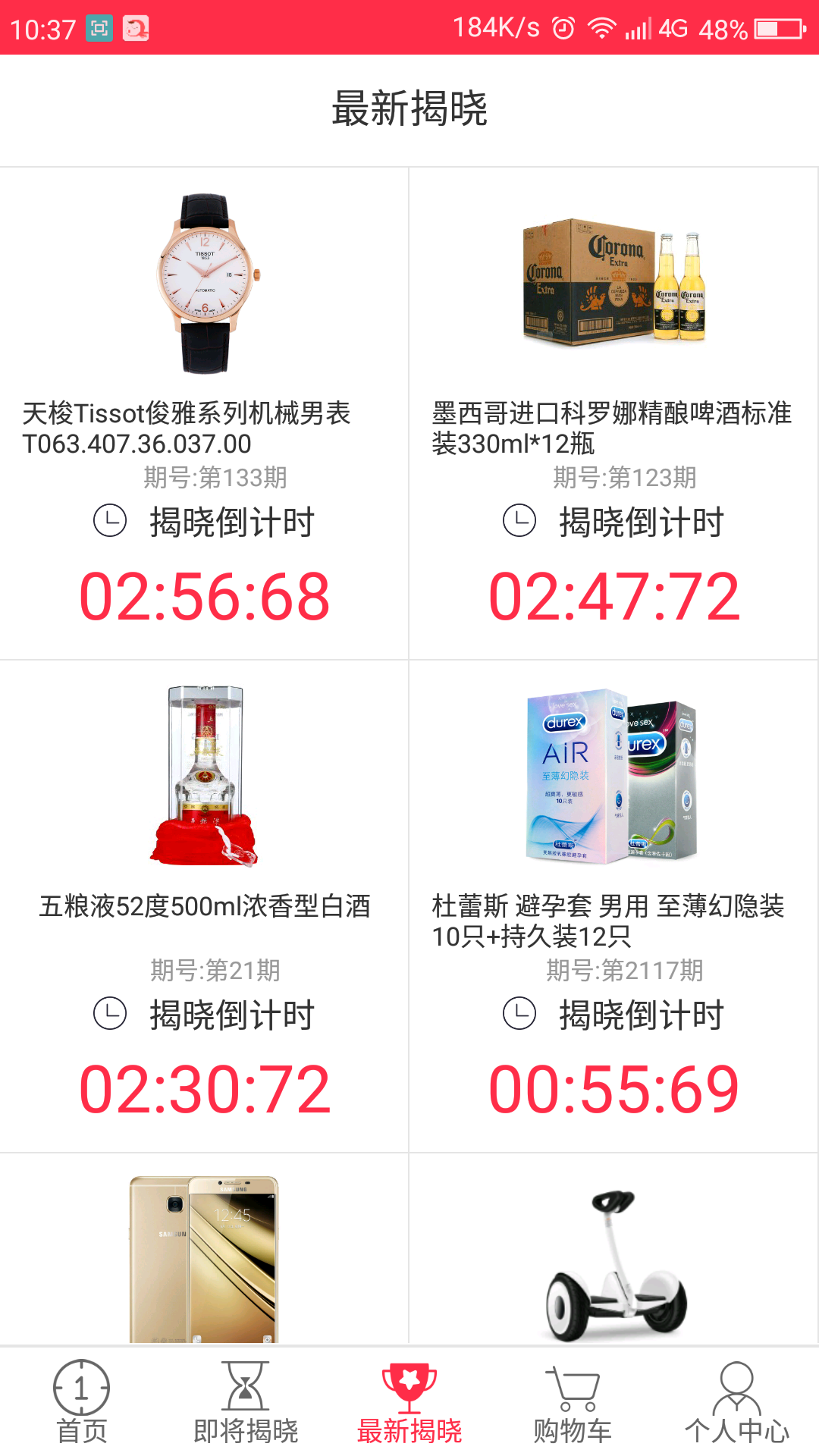819x1456 pixels.
Task: Open the 五粮液 52度 liquor product card
Action: 205,906
